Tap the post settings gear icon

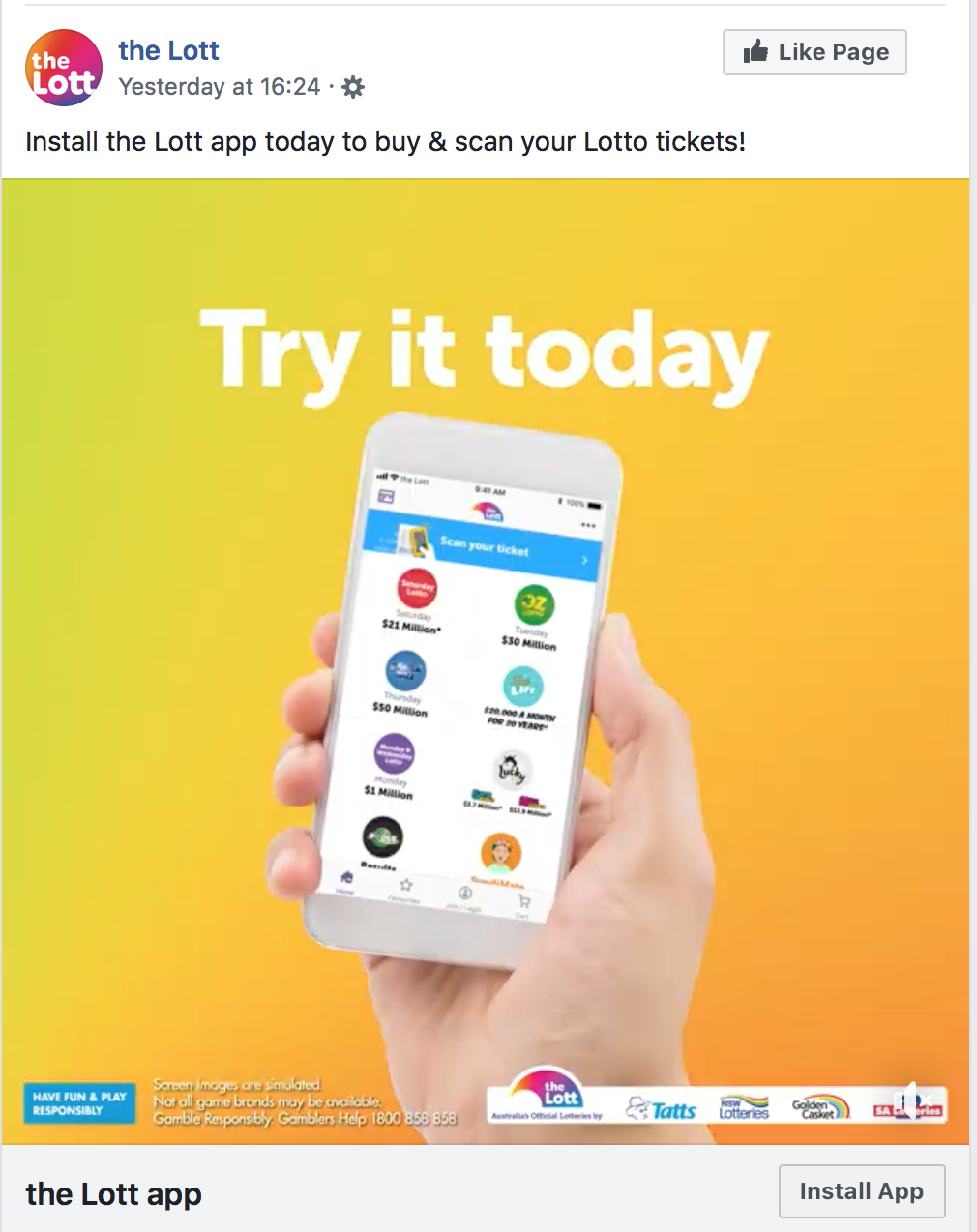354,87
